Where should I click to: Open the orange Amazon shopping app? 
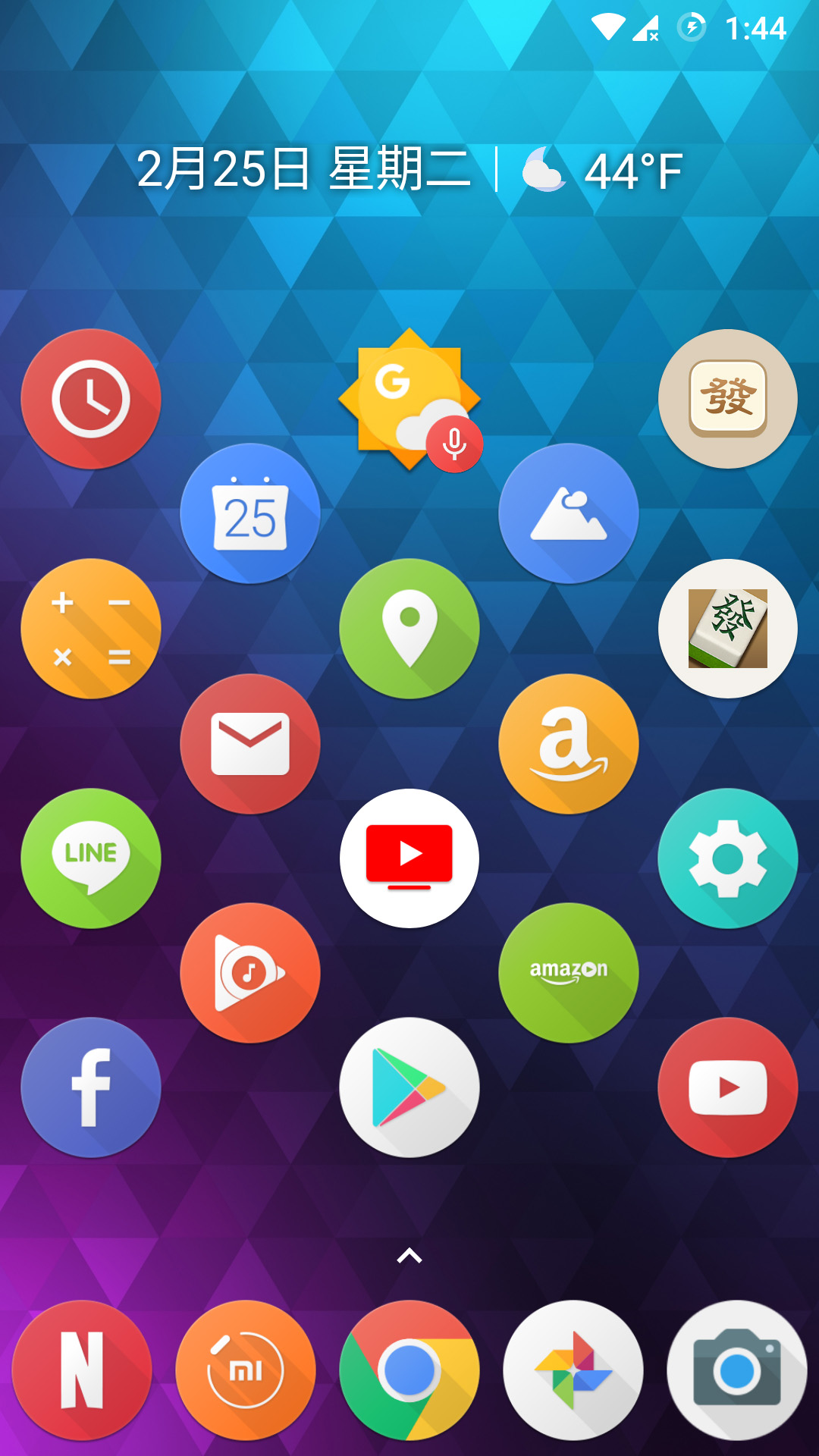click(569, 744)
